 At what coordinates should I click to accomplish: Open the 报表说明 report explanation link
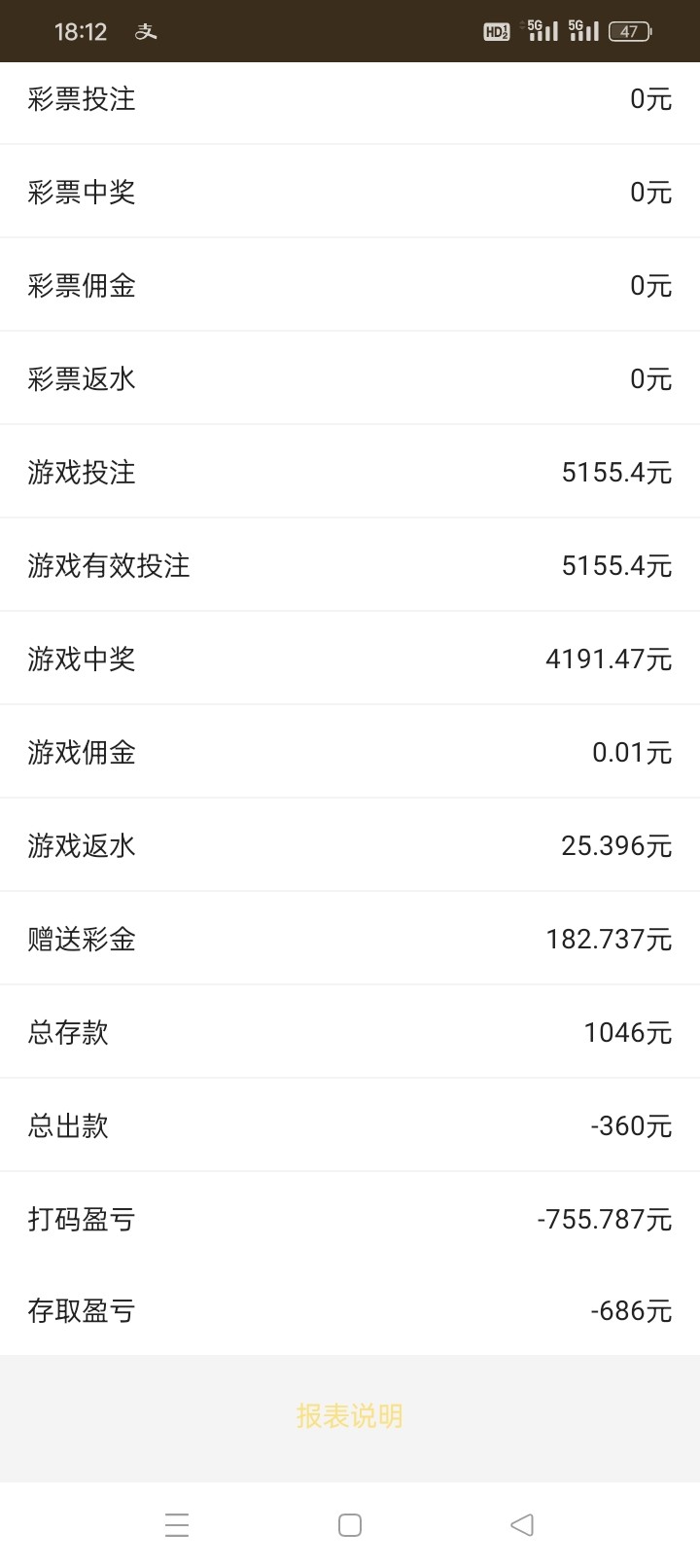click(349, 1416)
